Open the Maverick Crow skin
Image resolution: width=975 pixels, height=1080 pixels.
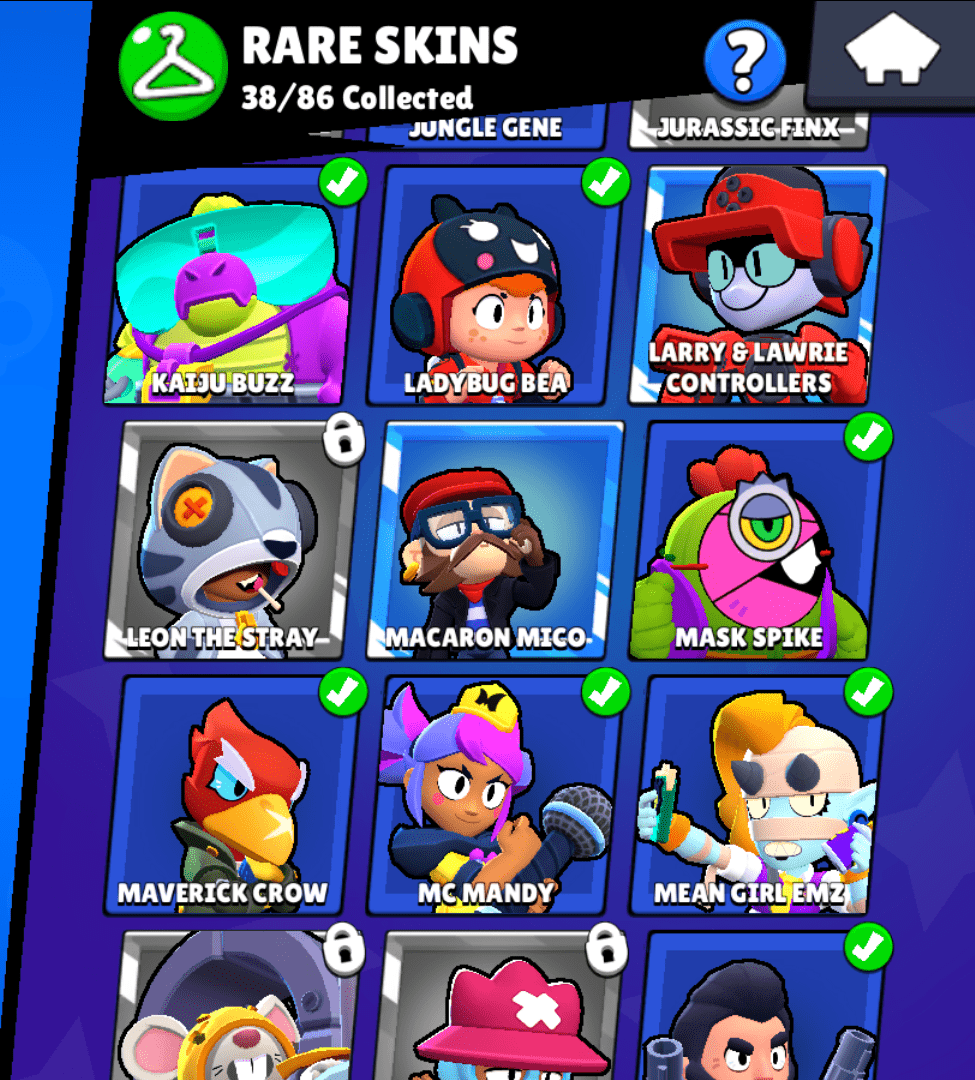232,795
